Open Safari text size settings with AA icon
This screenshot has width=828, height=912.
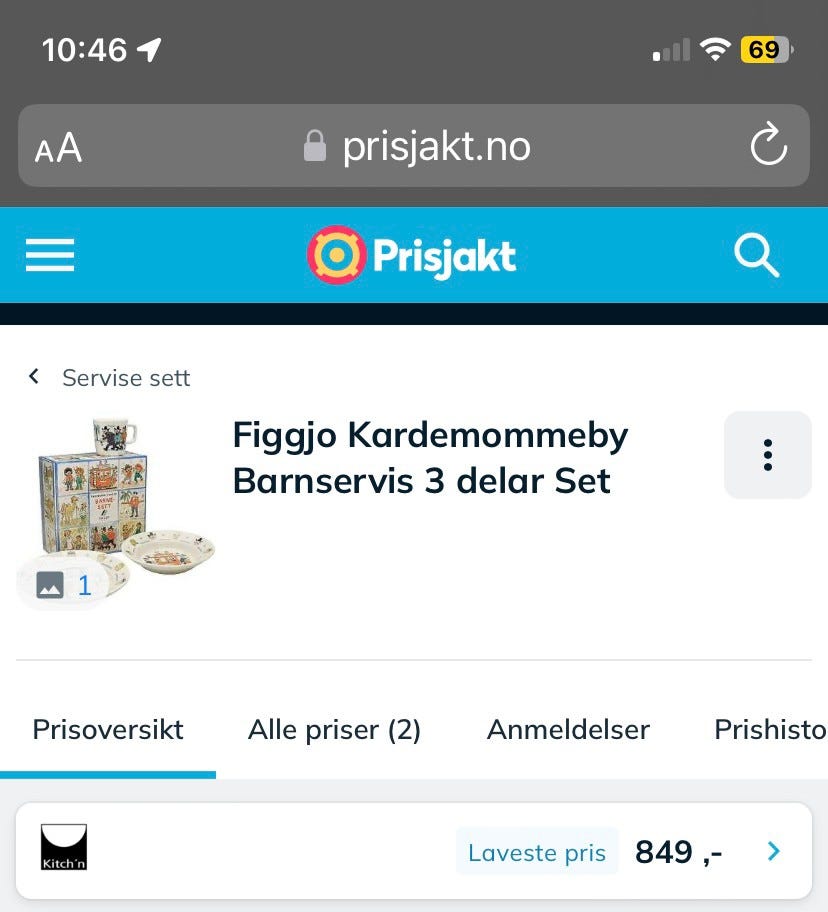click(x=57, y=145)
